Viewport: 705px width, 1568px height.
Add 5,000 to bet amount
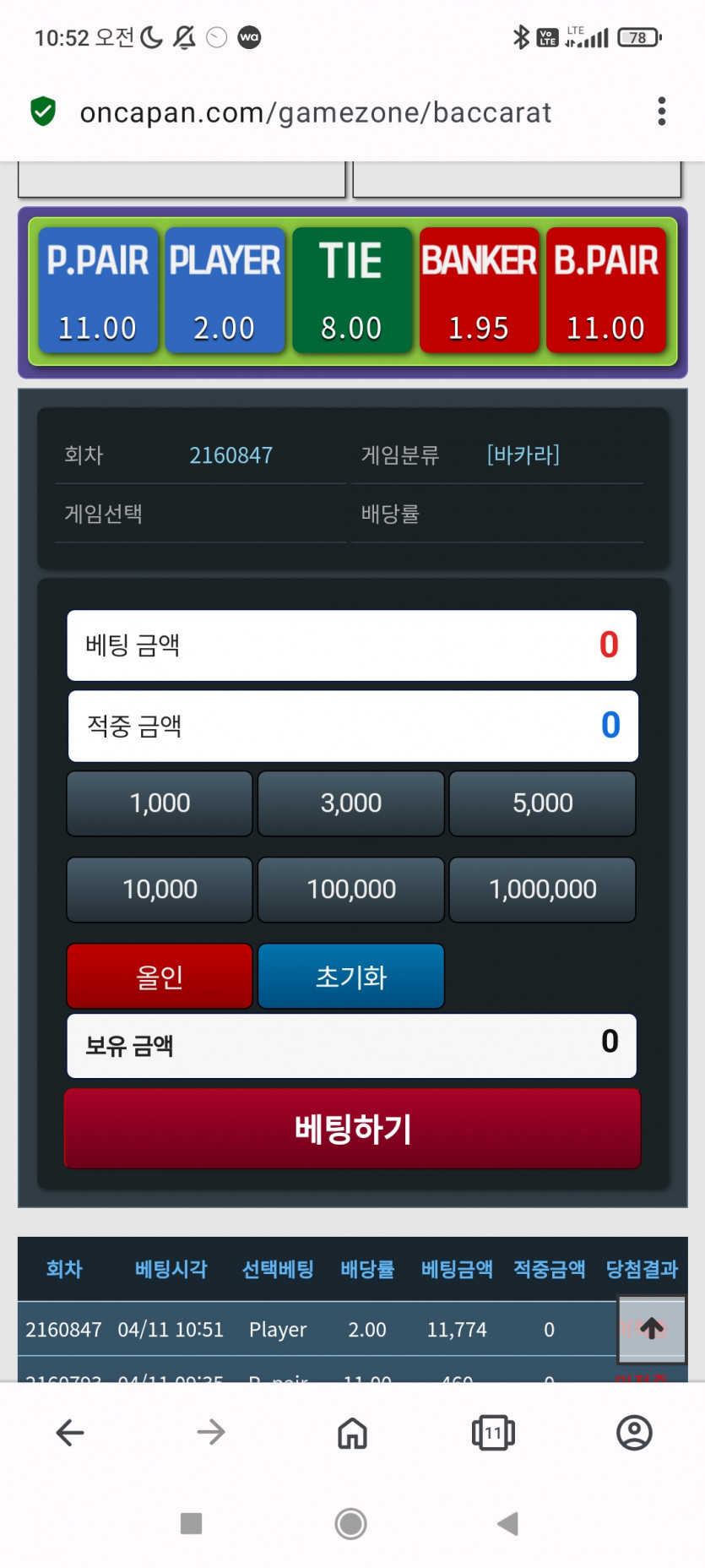542,803
